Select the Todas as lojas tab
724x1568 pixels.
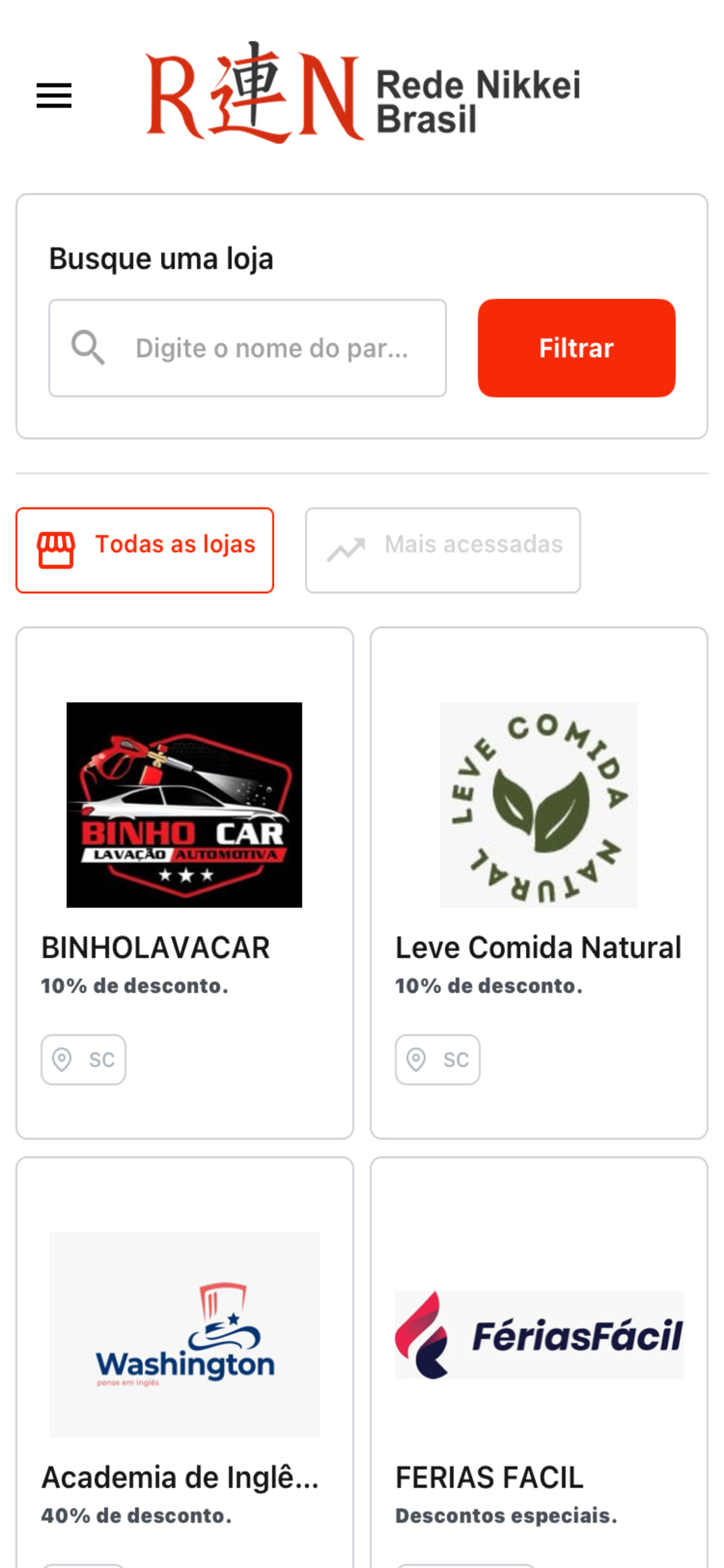(145, 550)
